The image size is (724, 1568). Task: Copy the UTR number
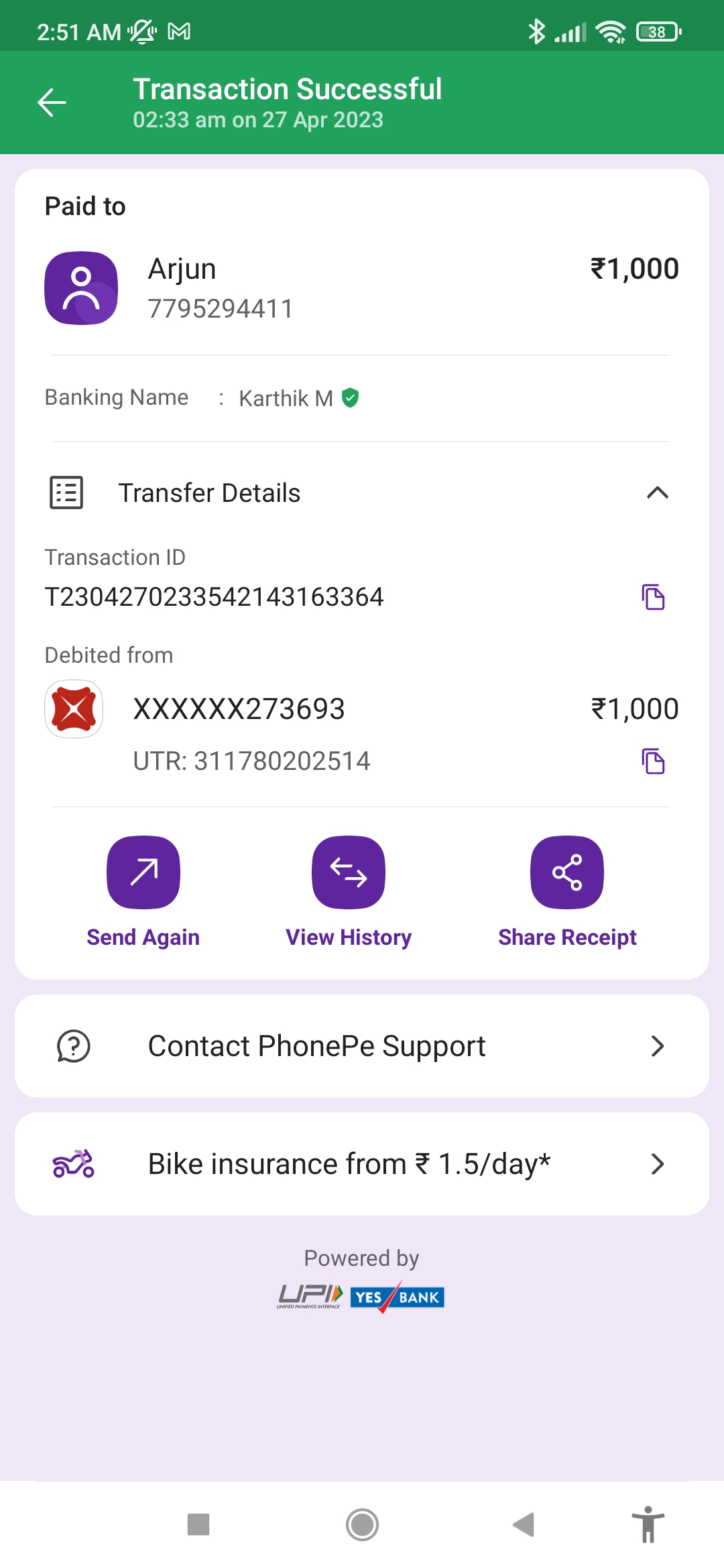pyautogui.click(x=653, y=761)
